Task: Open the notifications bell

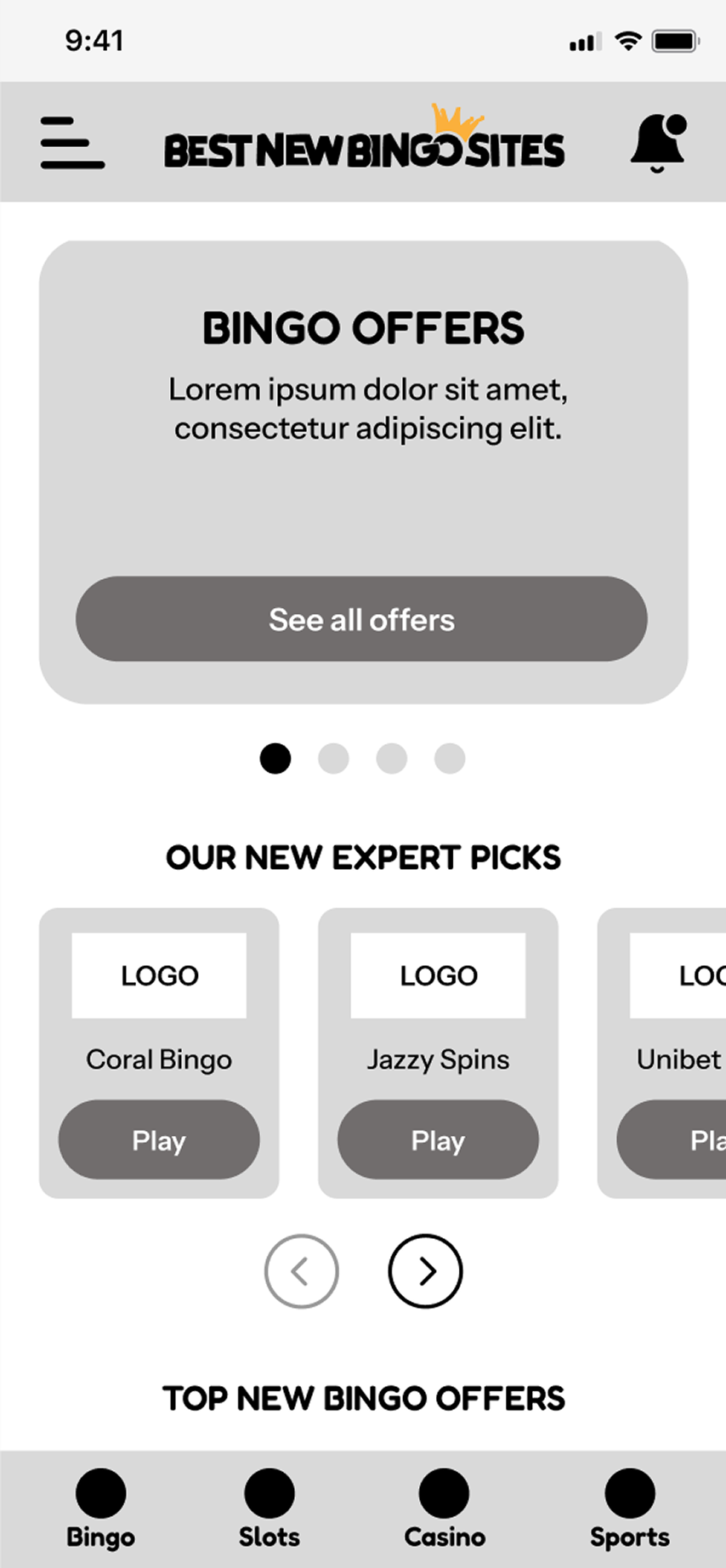Action: (658, 143)
